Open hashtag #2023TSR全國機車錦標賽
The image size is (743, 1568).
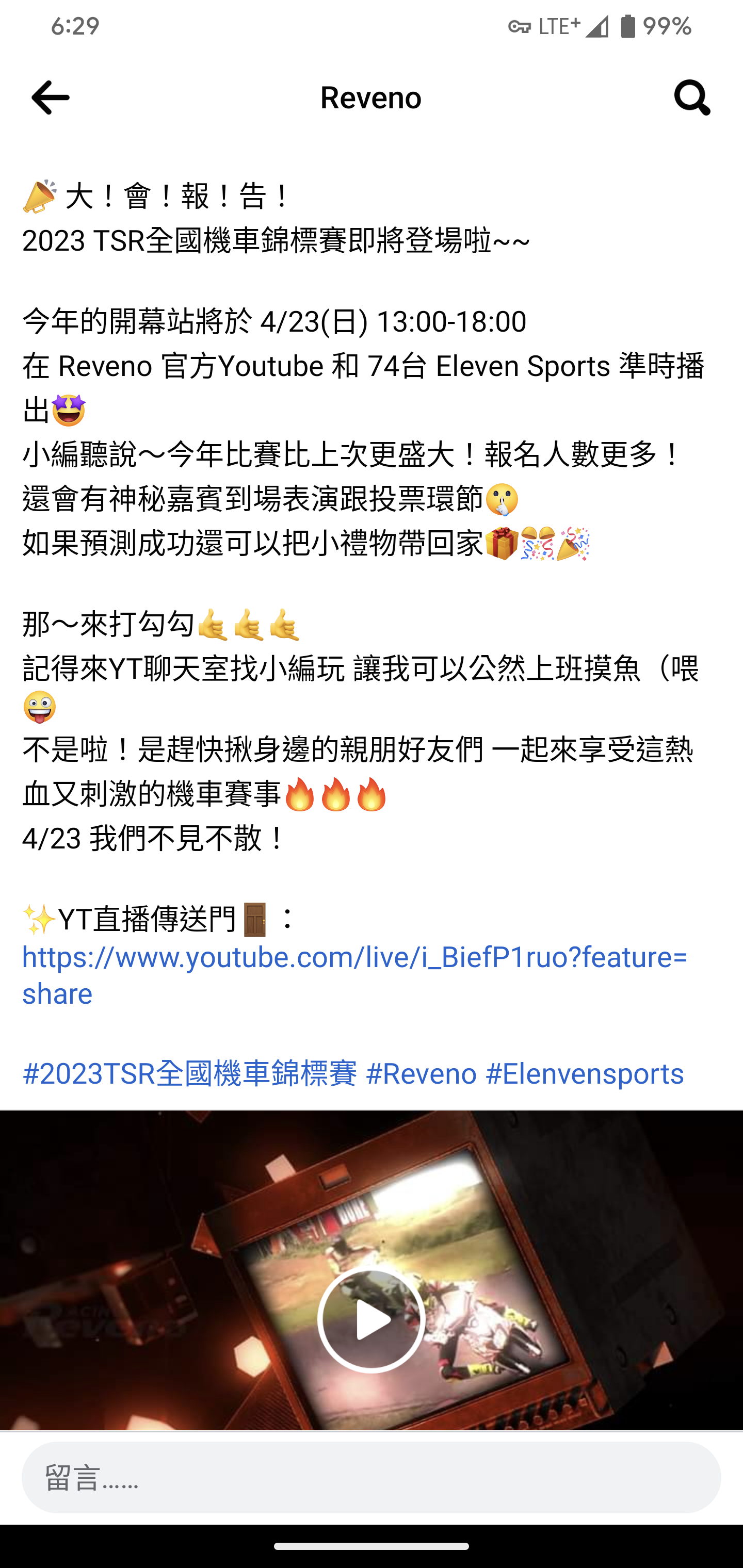pyautogui.click(x=189, y=1074)
